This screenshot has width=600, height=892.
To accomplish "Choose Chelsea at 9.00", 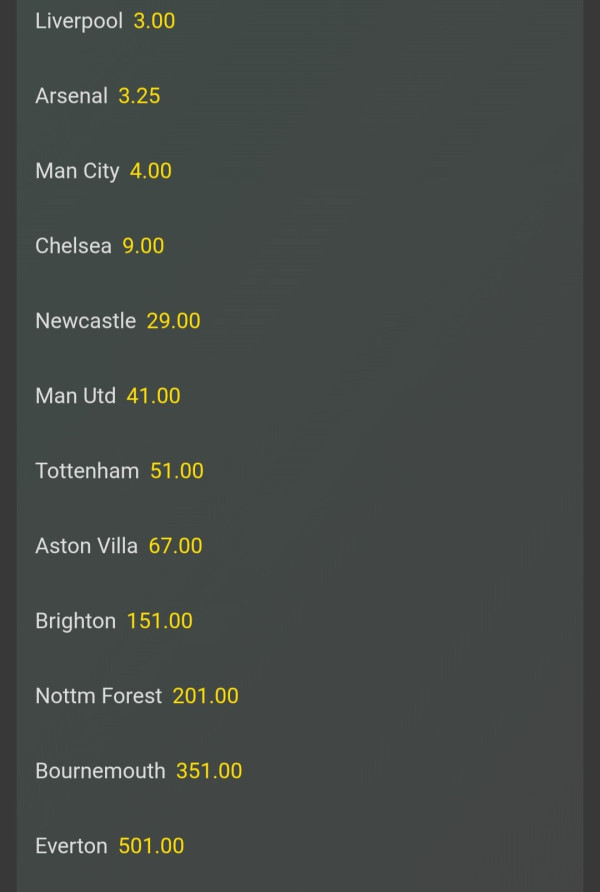I will [100, 246].
